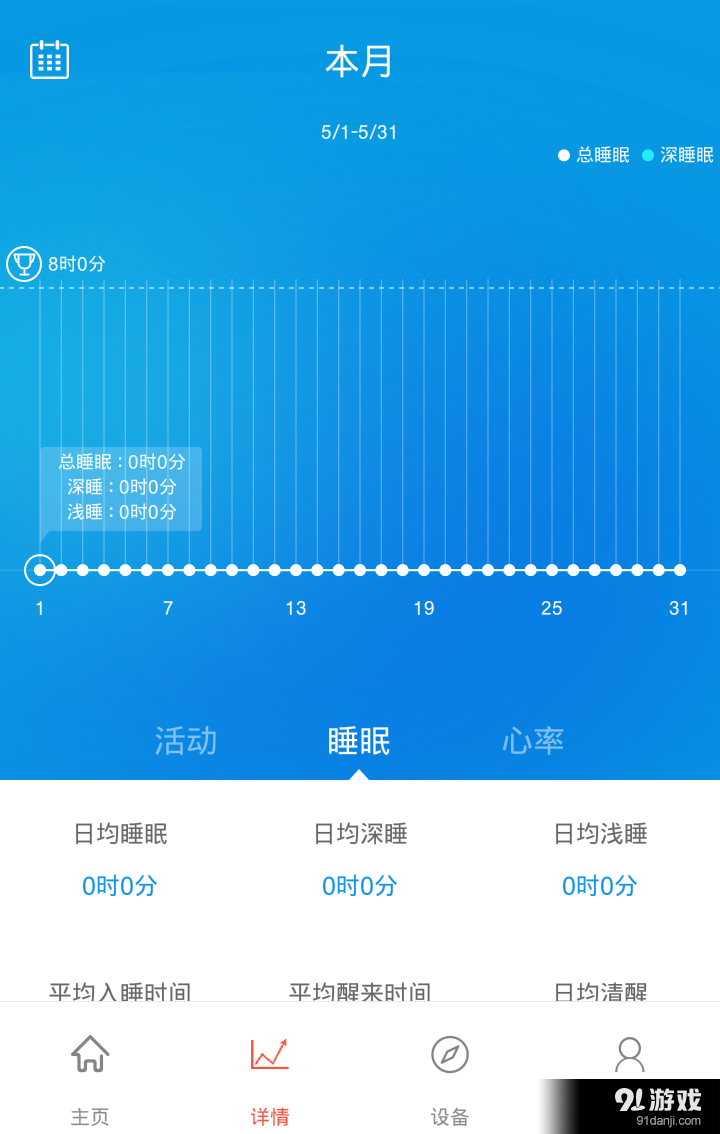The width and height of the screenshot is (720, 1134).
Task: Click the profile person icon
Action: pos(629,1055)
